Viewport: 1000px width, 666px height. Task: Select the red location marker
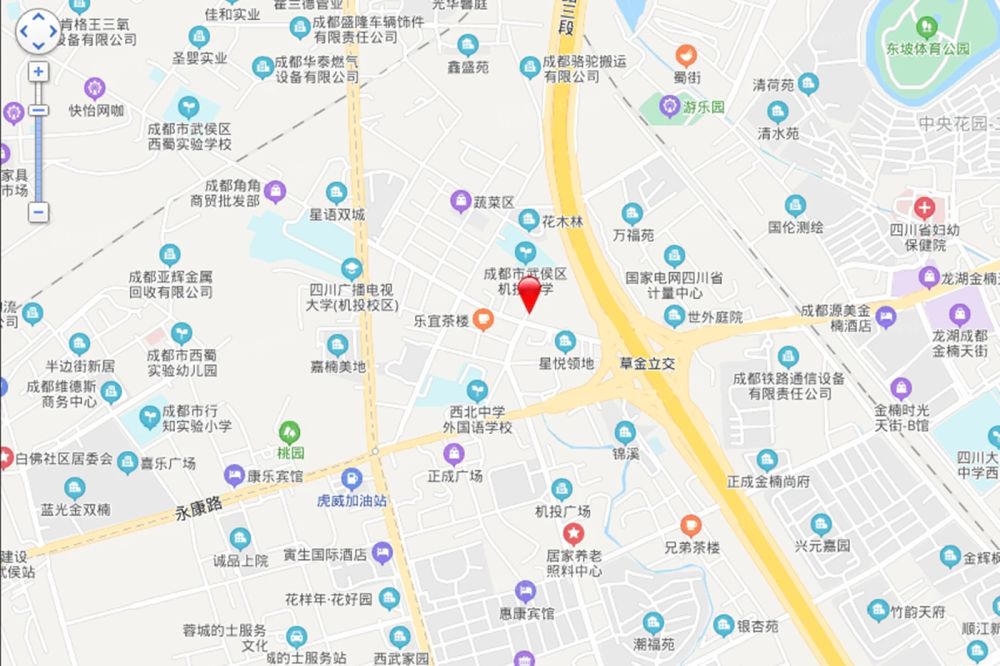click(529, 295)
